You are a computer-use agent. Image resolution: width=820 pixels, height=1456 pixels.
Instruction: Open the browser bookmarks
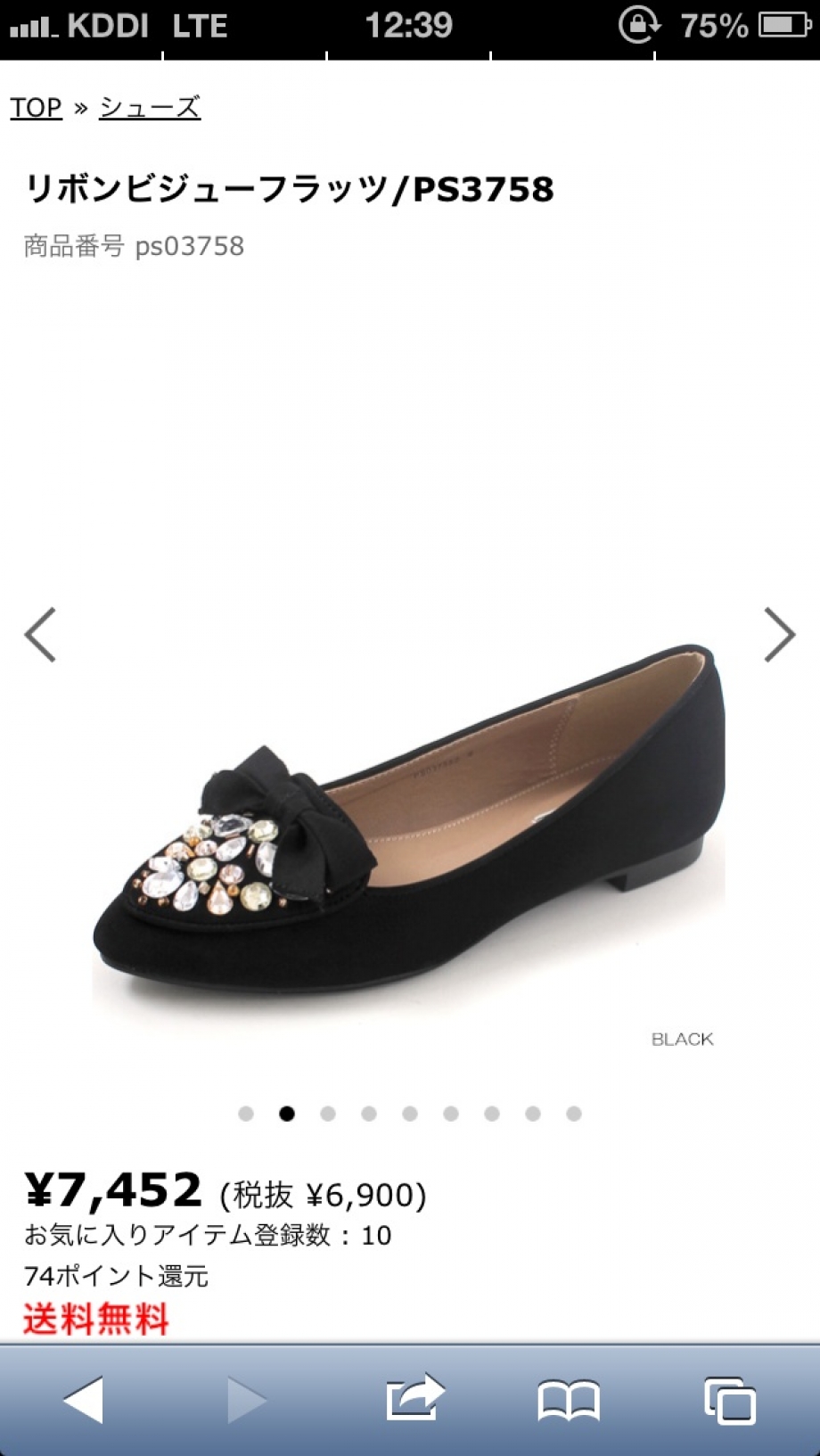[x=569, y=1400]
